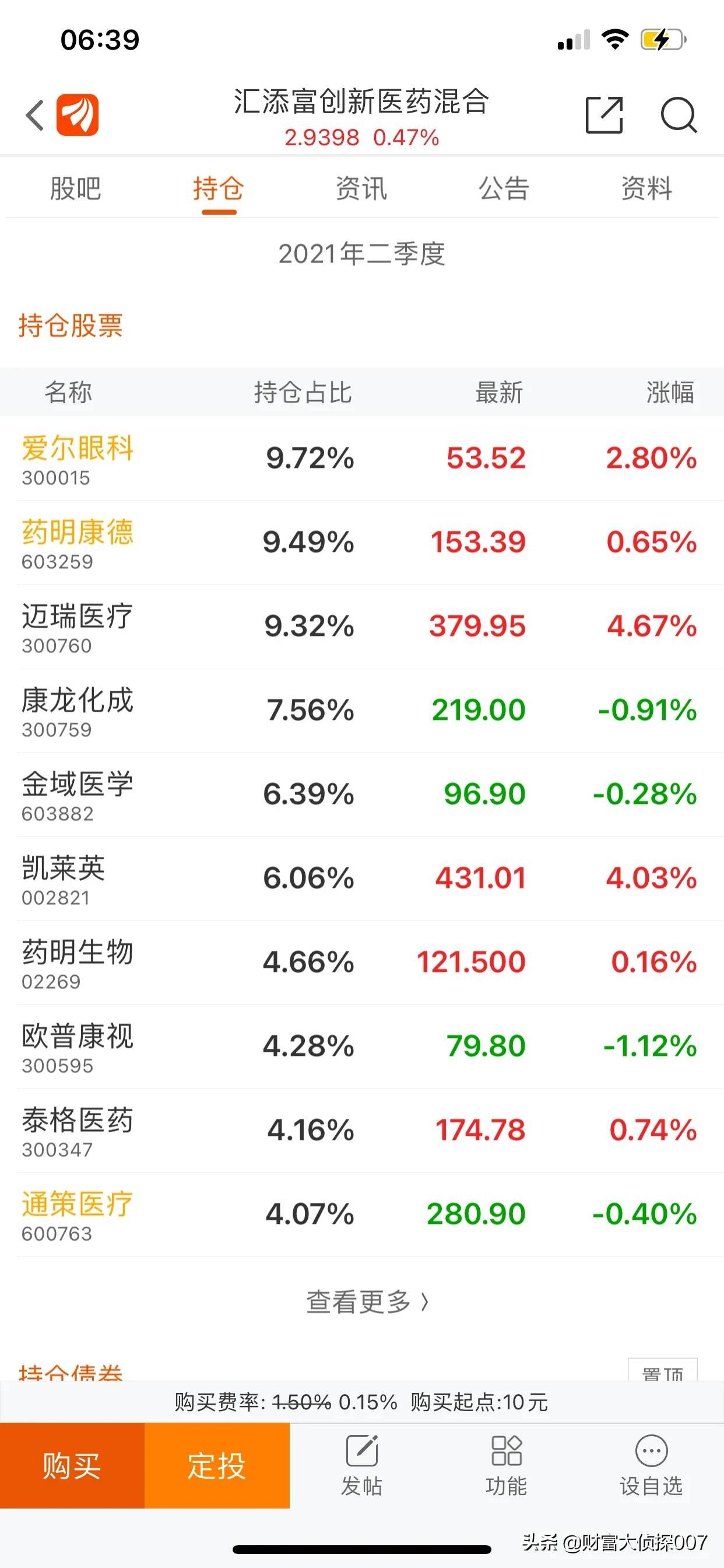Tap 查看更多 to see more holdings
This screenshot has height=1568, width=724.
(367, 1302)
